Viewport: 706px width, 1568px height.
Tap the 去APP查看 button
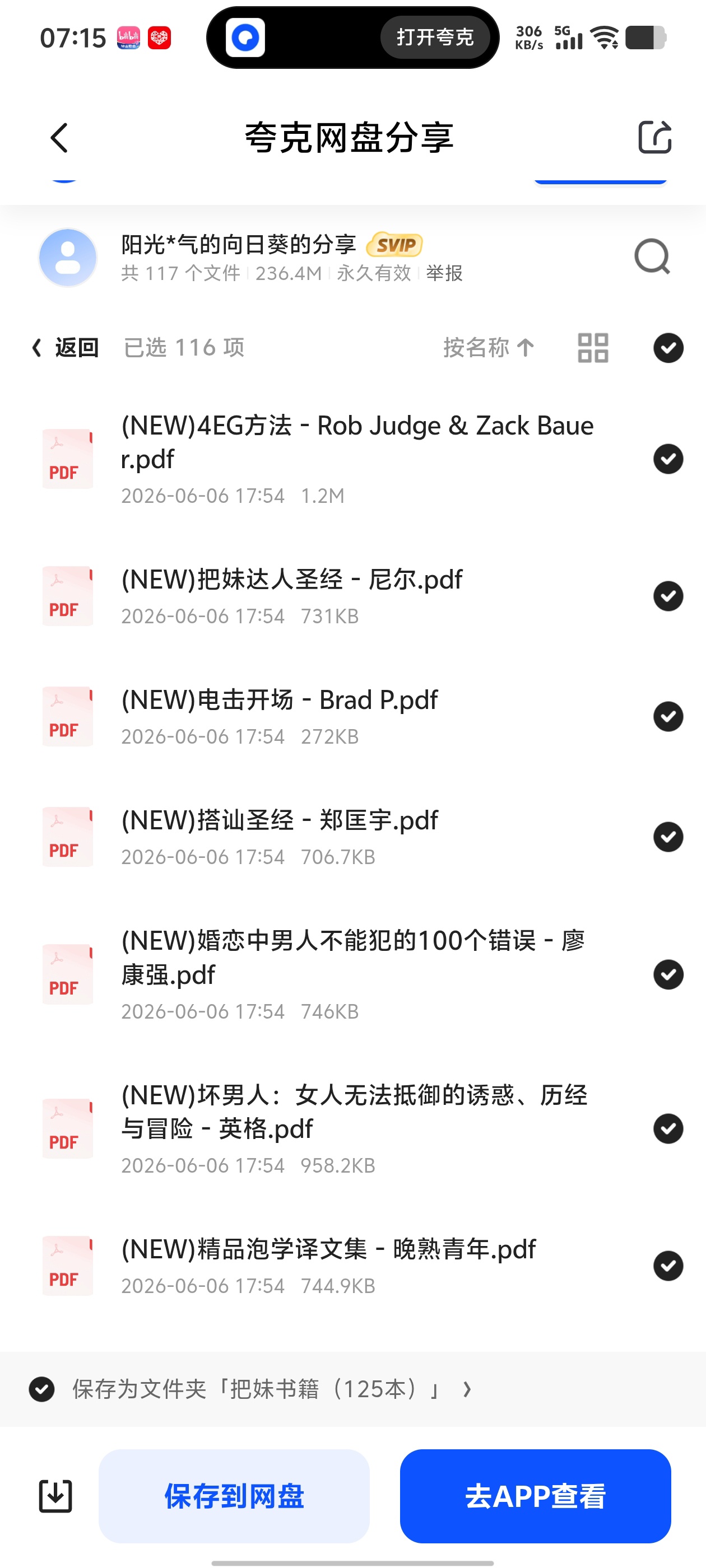(x=536, y=1496)
